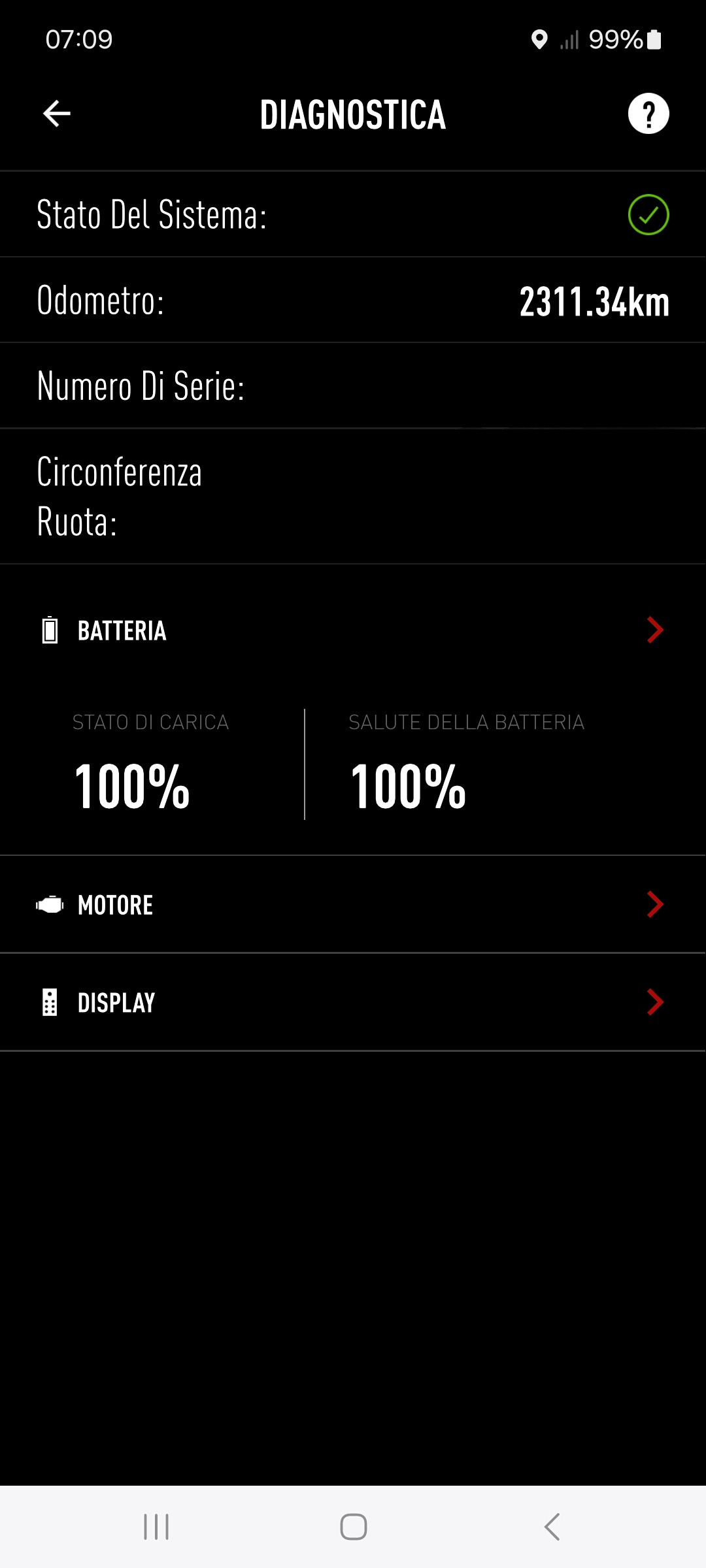Open the help question mark icon
This screenshot has width=706, height=1568.
[x=648, y=114]
